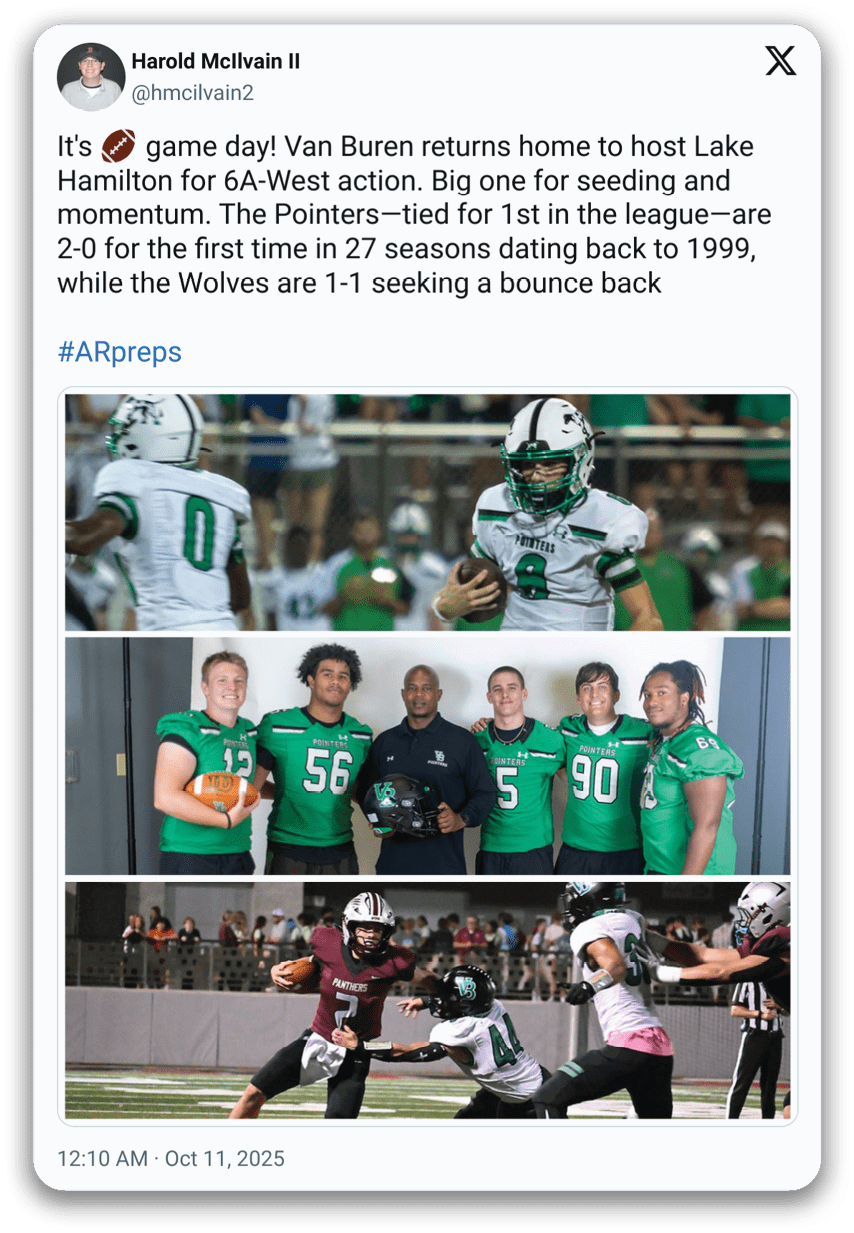Tap the @hmcilvain2 handle
Viewport: 854px width, 1233px height.
click(x=192, y=93)
